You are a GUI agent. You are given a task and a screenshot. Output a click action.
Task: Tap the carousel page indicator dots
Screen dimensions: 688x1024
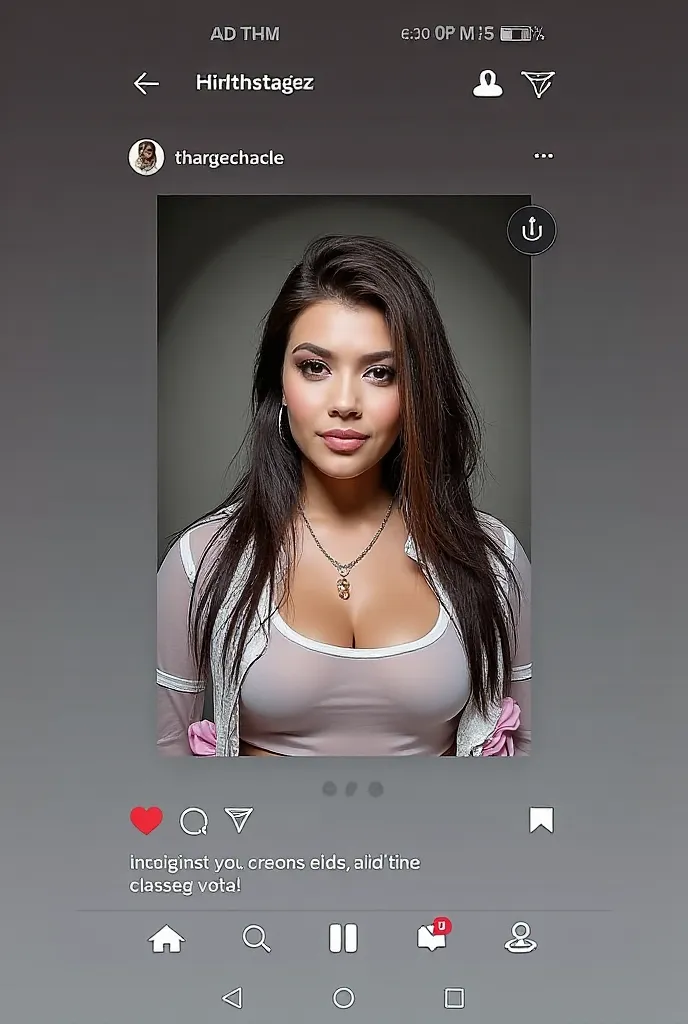tap(352, 789)
